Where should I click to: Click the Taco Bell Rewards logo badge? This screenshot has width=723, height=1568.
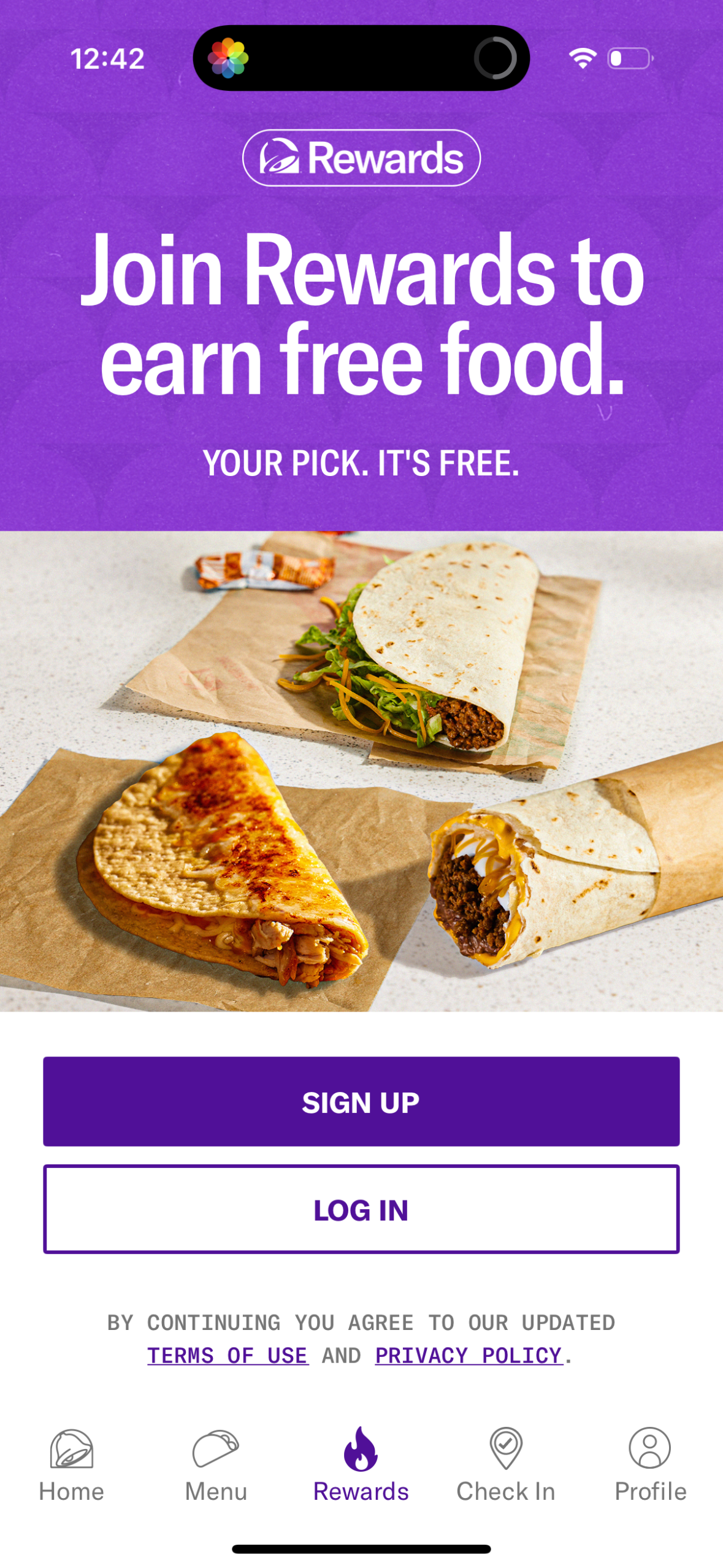(361, 158)
